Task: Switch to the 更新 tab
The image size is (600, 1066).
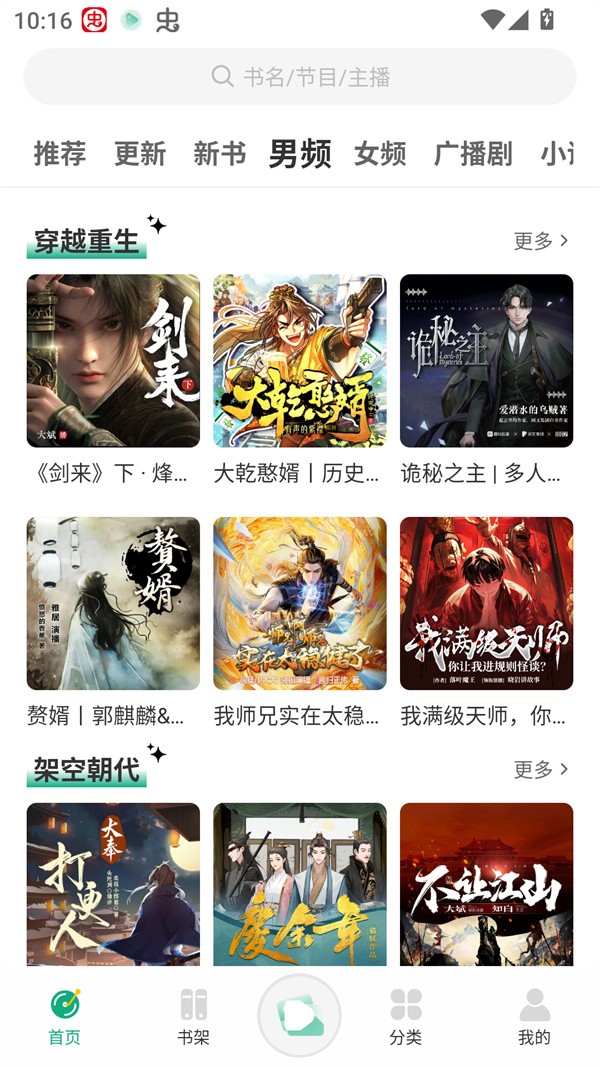Action: pyautogui.click(x=140, y=153)
